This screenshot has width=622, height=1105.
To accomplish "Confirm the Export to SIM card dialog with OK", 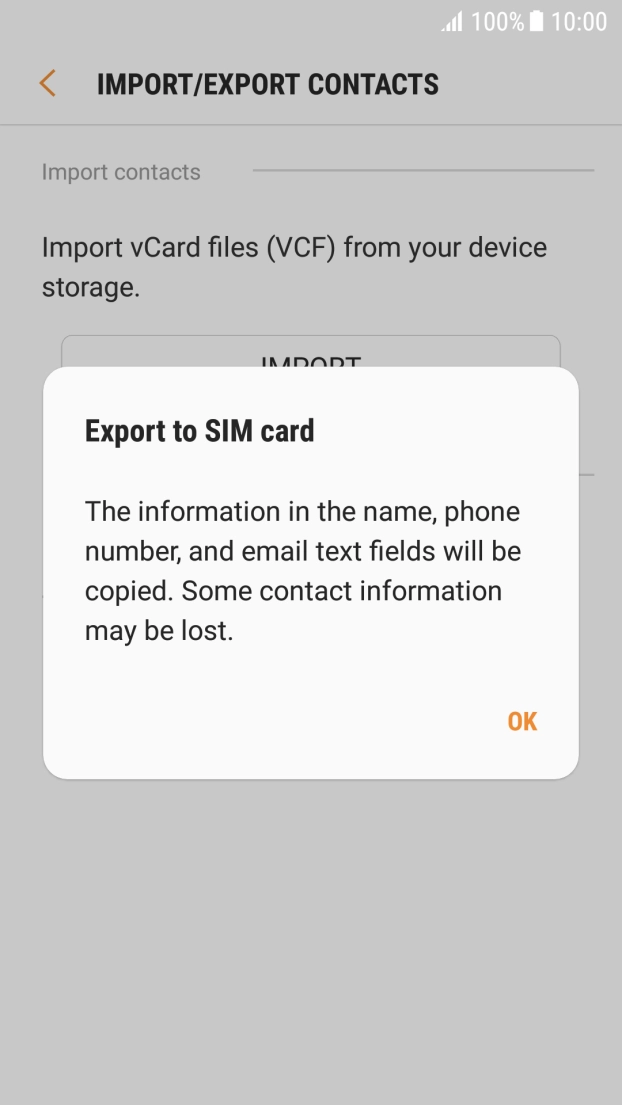I will [521, 721].
